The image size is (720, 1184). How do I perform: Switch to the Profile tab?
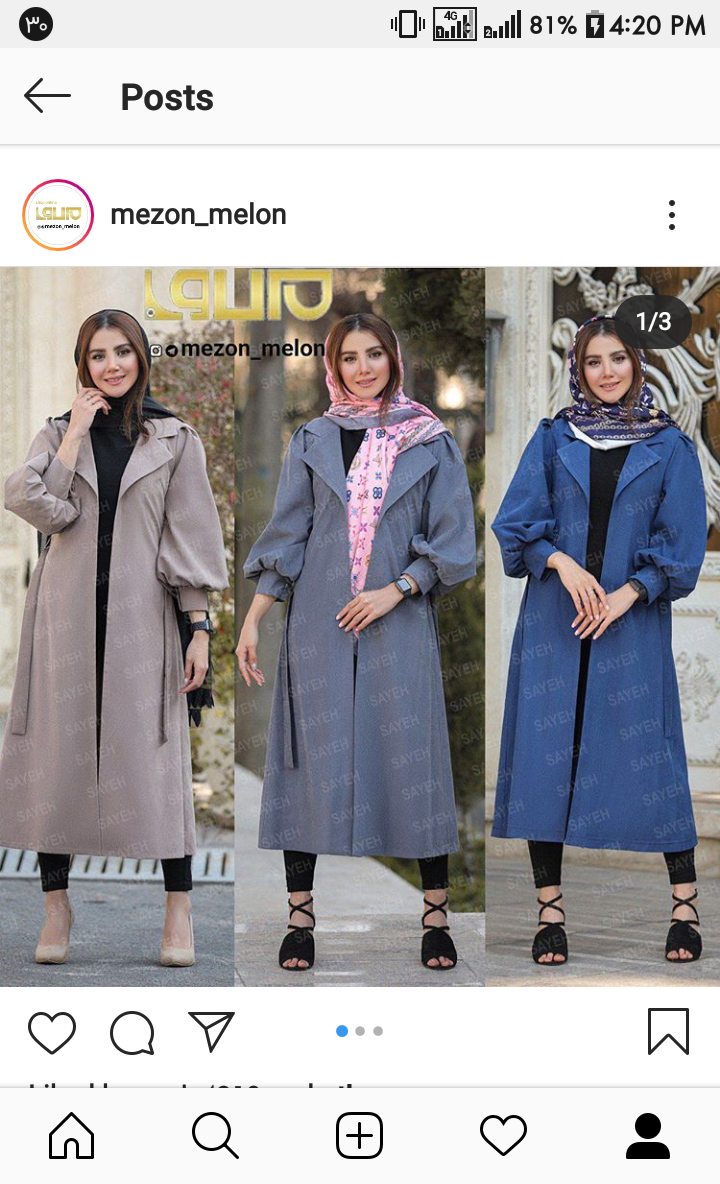647,1136
